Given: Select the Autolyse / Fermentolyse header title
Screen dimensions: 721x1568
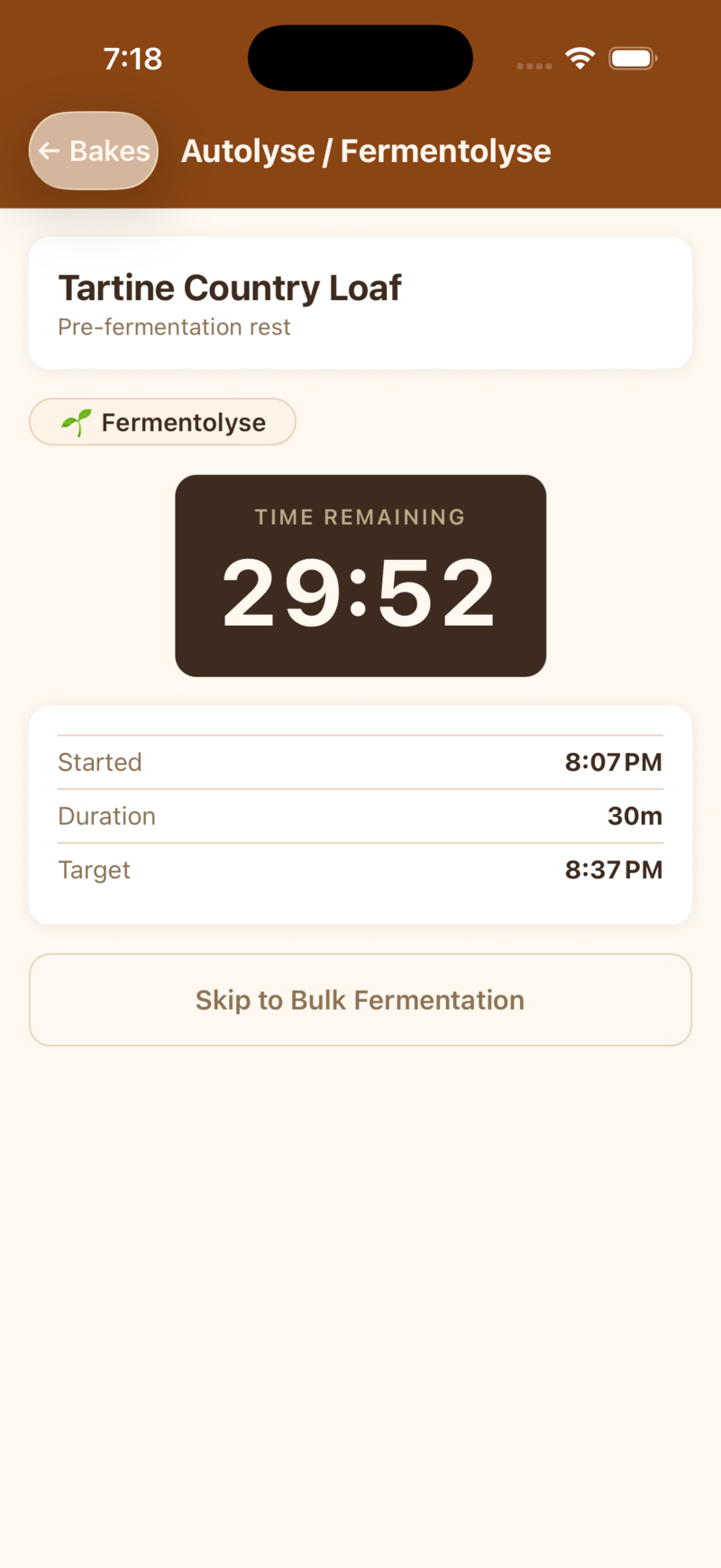Looking at the screenshot, I should 366,151.
